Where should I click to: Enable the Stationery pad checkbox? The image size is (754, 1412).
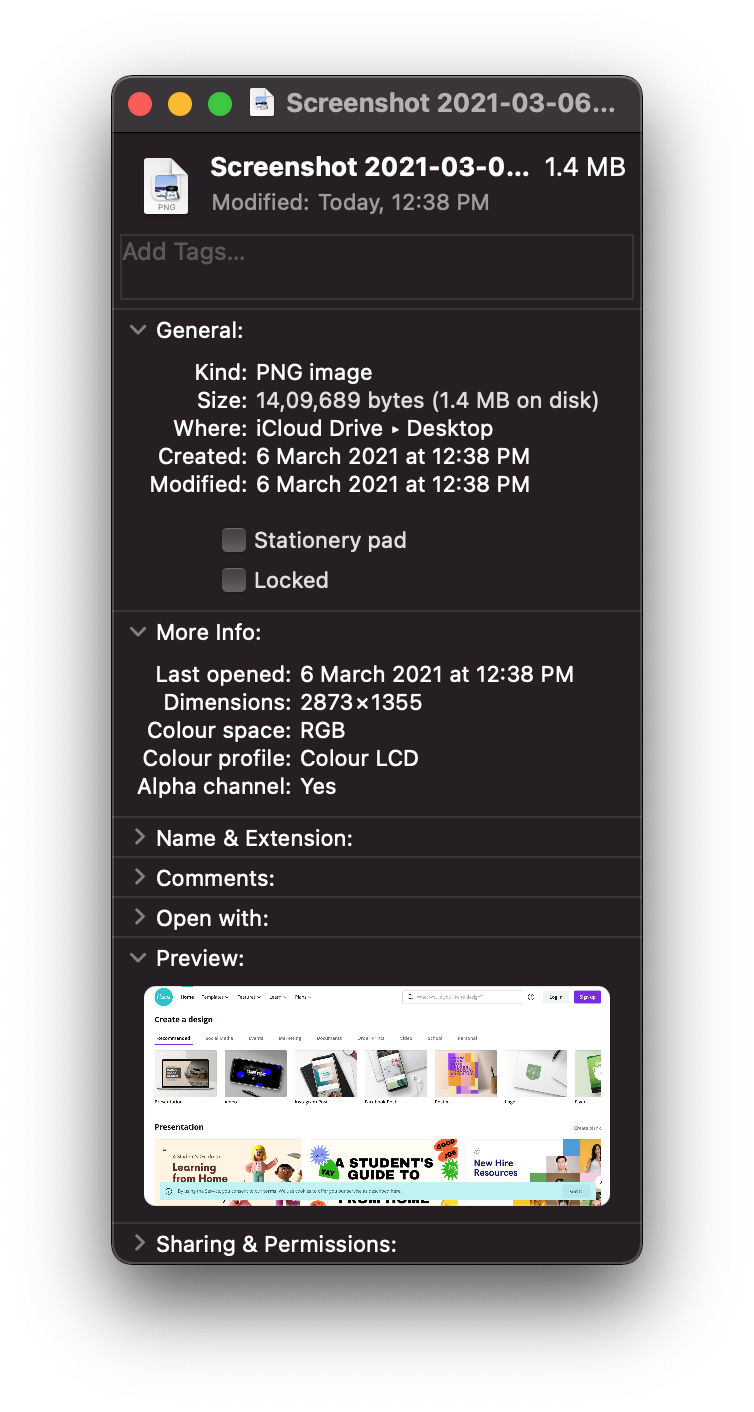[234, 540]
